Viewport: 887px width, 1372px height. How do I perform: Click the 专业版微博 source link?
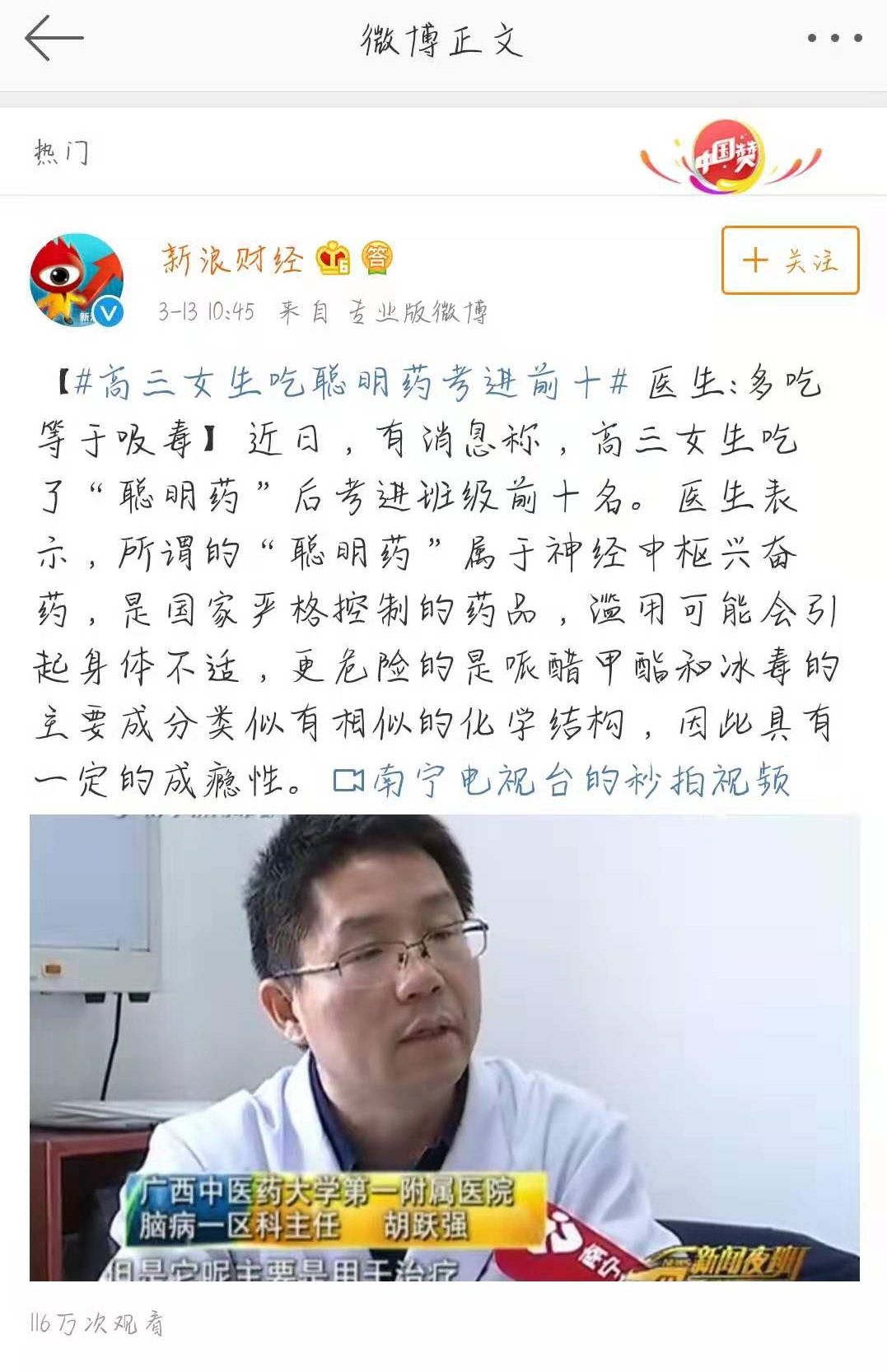tap(420, 311)
